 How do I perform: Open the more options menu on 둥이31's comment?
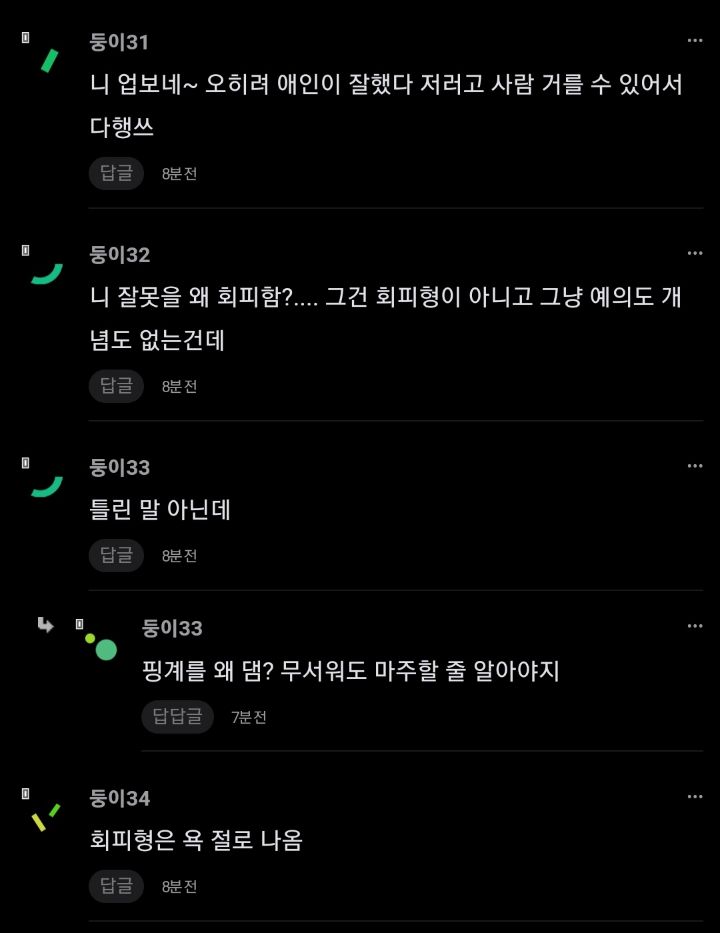point(695,39)
